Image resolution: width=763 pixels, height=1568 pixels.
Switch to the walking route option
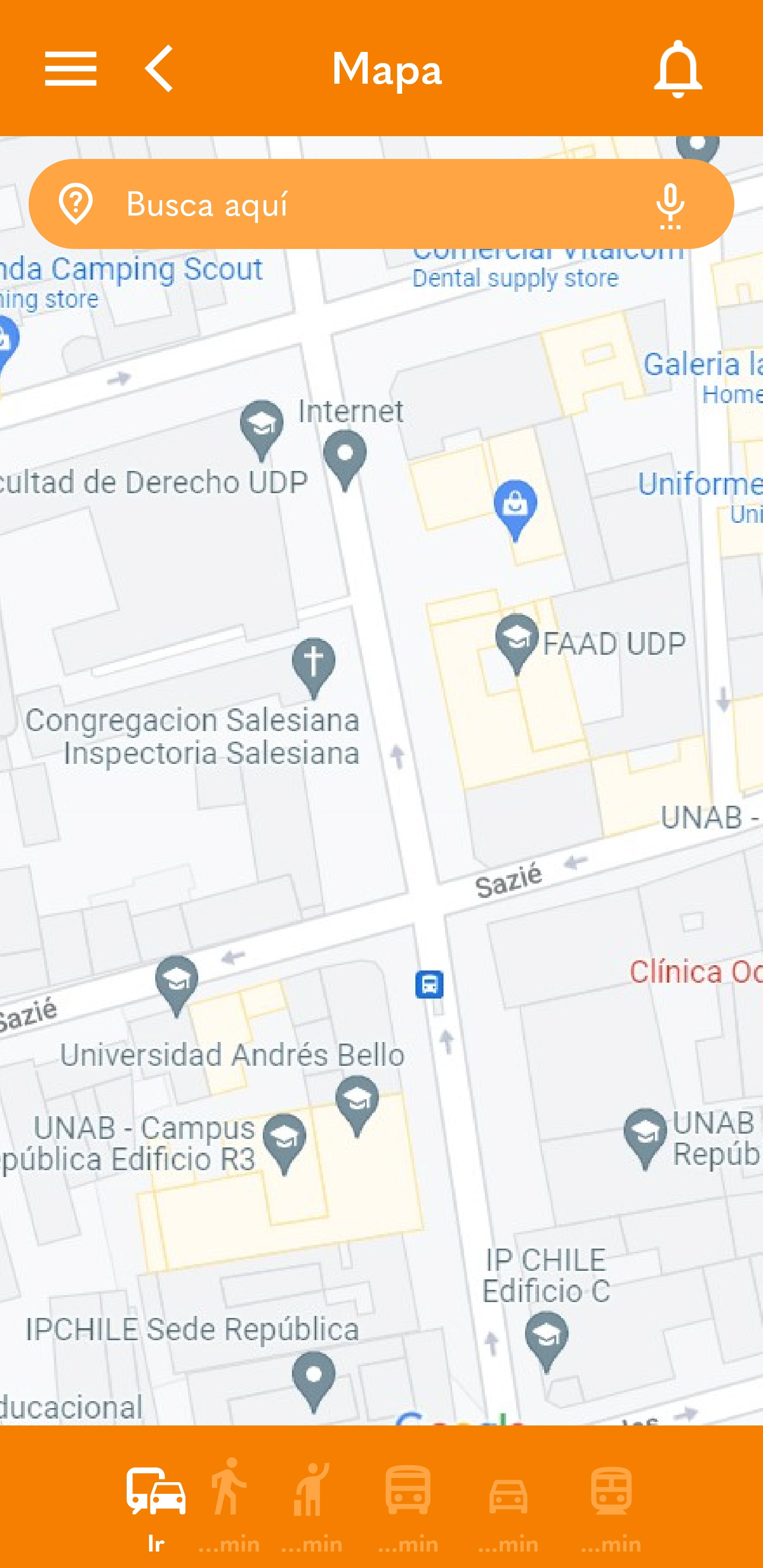(229, 1505)
